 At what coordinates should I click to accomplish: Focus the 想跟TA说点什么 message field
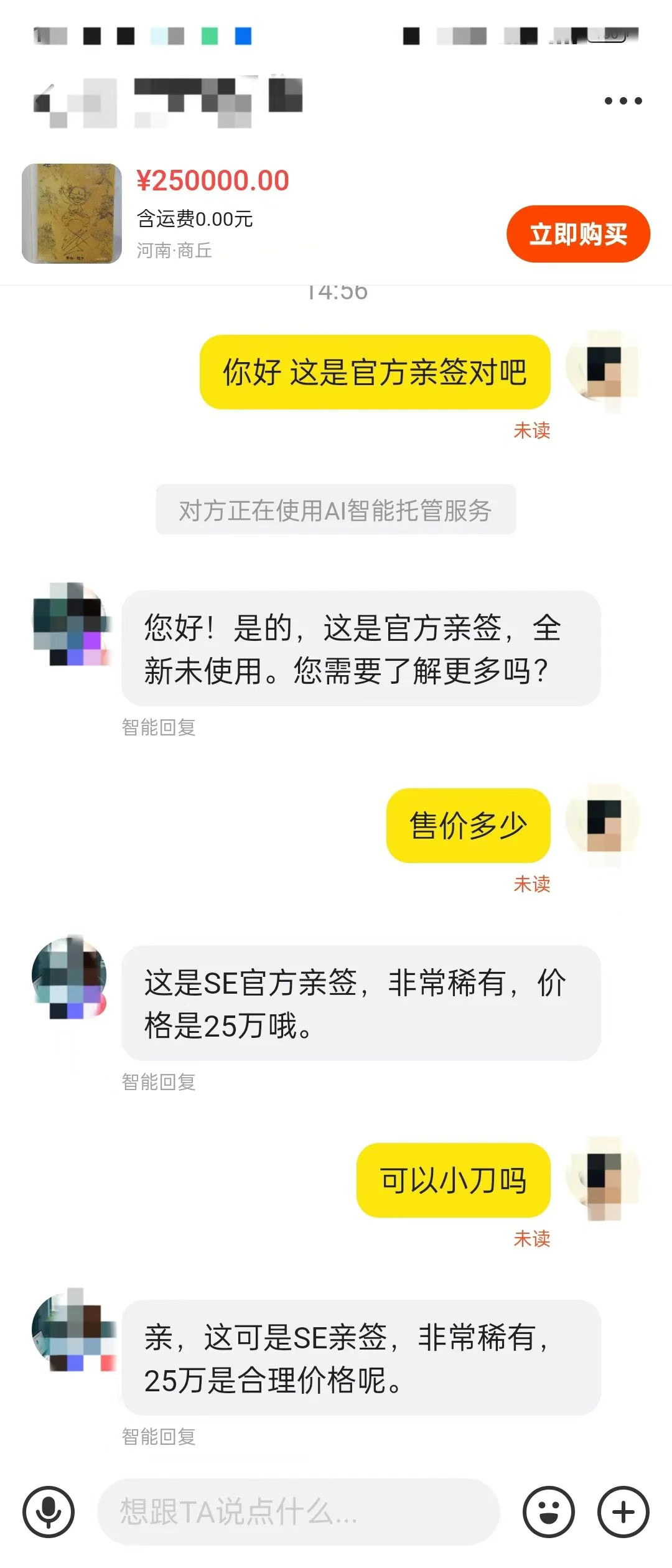pos(299,1511)
